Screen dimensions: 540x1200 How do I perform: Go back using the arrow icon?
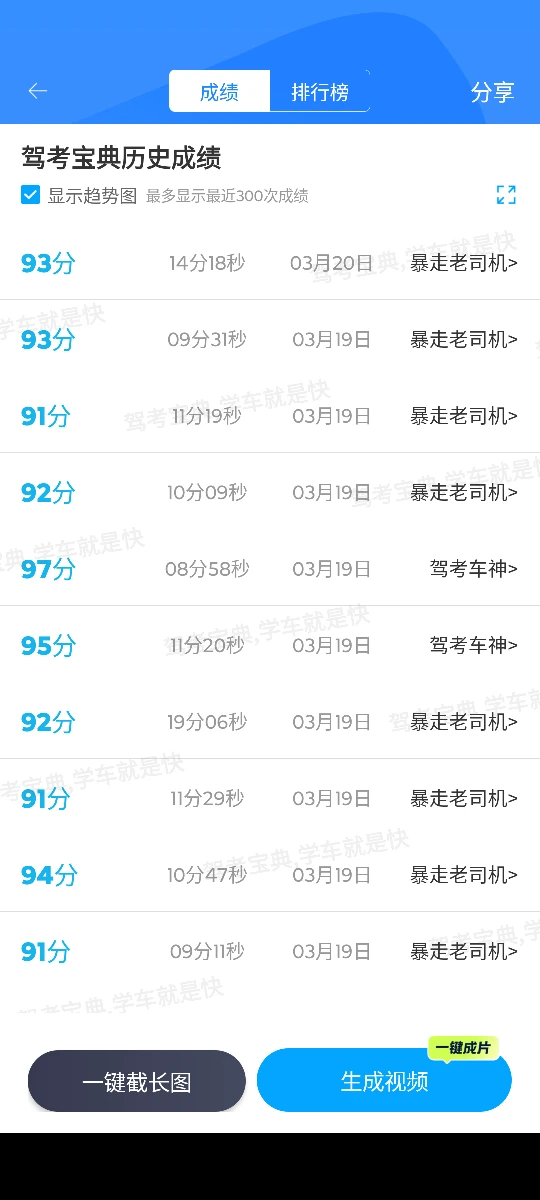38,91
